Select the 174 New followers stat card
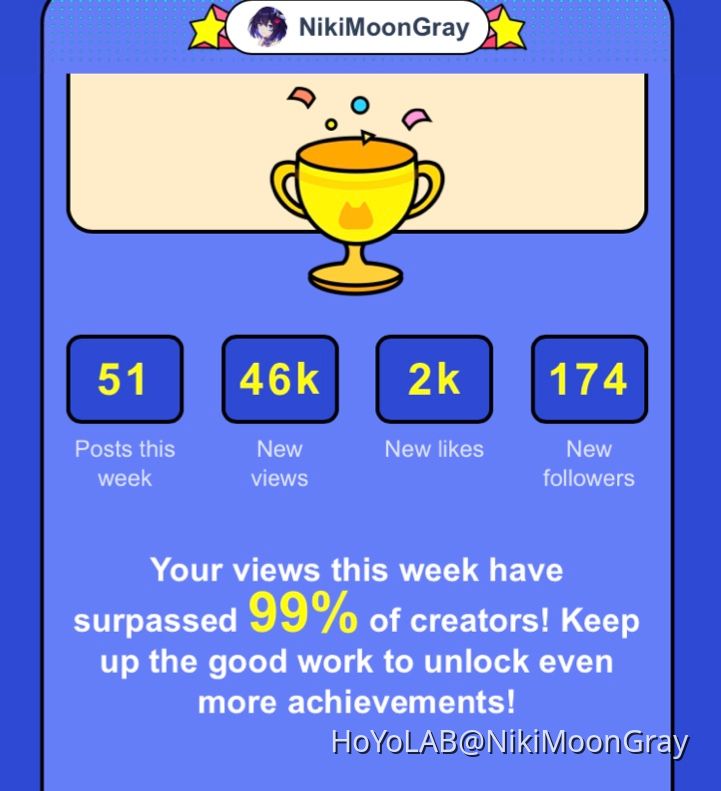This screenshot has height=791, width=721. click(588, 378)
